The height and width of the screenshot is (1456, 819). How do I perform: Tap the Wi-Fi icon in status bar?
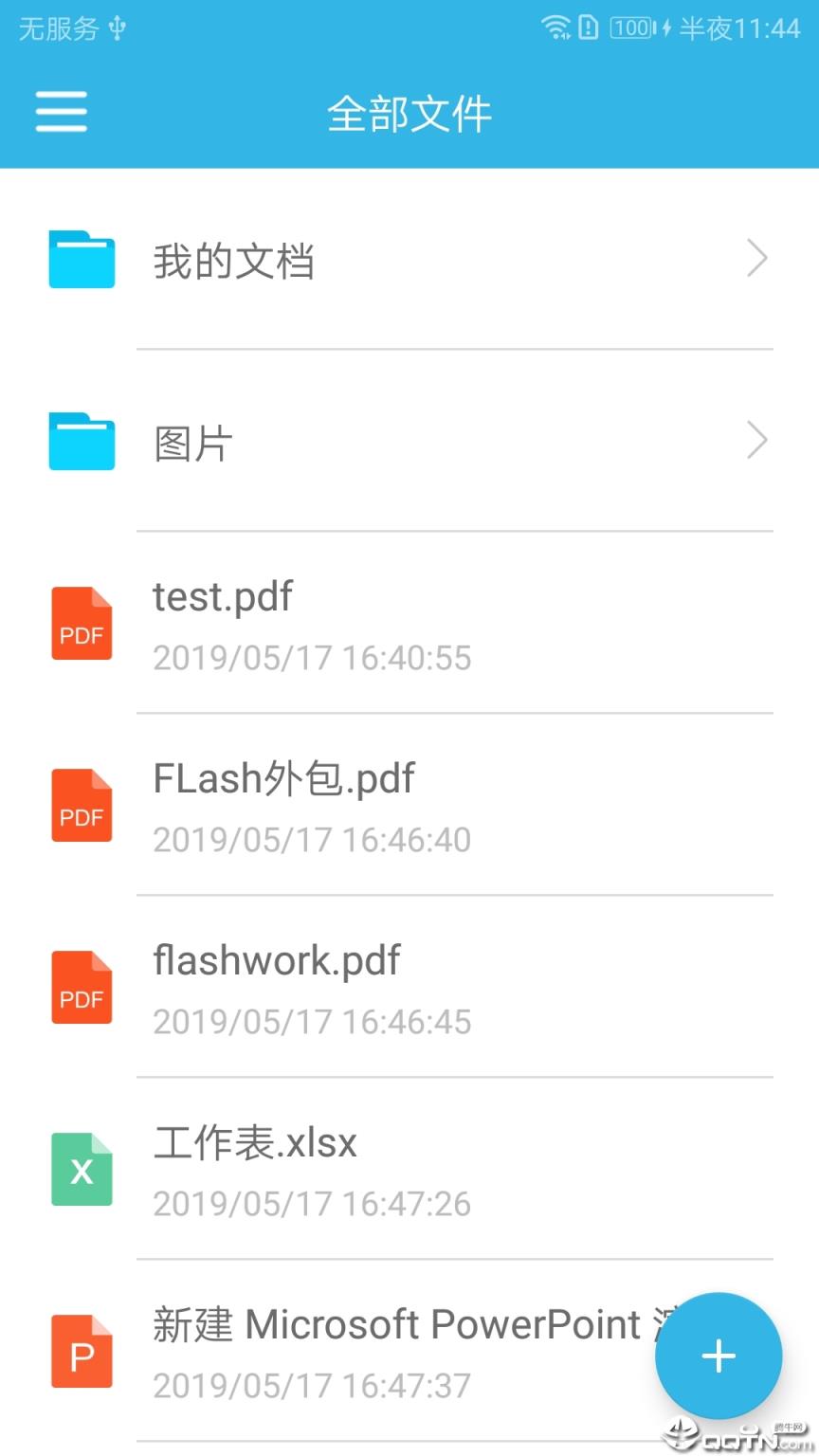click(555, 28)
